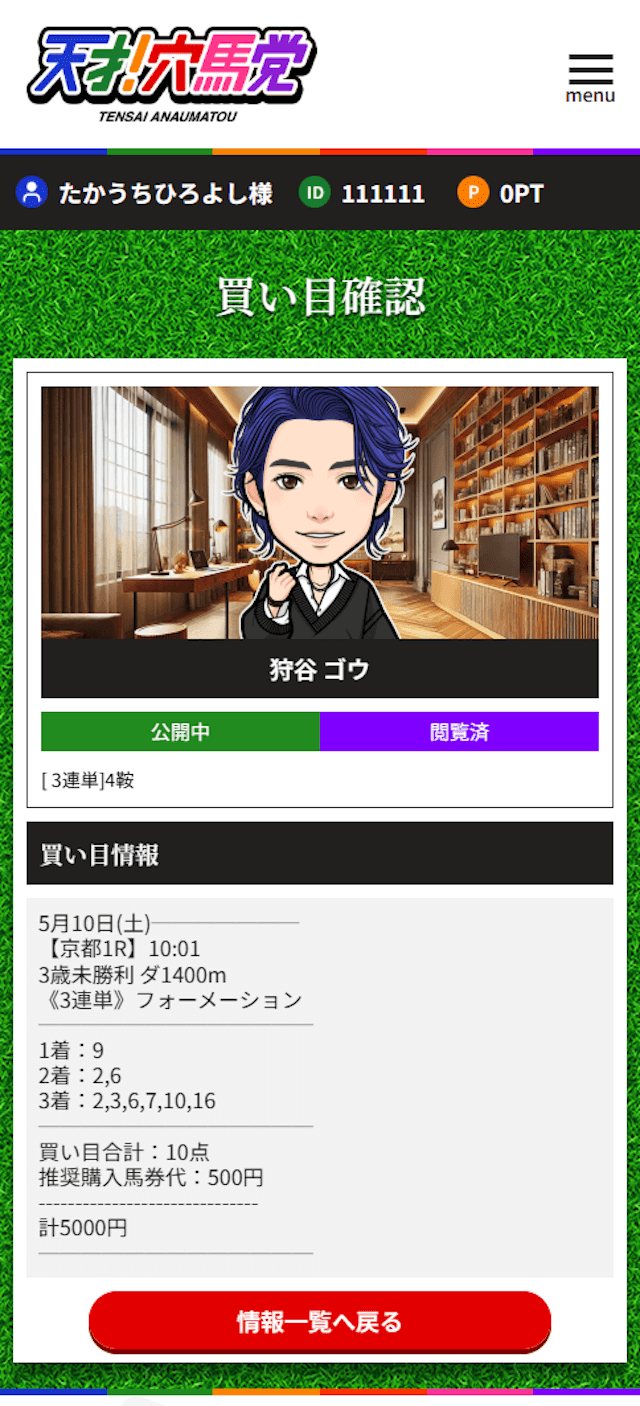Image resolution: width=640 pixels, height=1406 pixels.
Task: Tap the 情報一覧へ戻る button
Action: pos(320,1322)
